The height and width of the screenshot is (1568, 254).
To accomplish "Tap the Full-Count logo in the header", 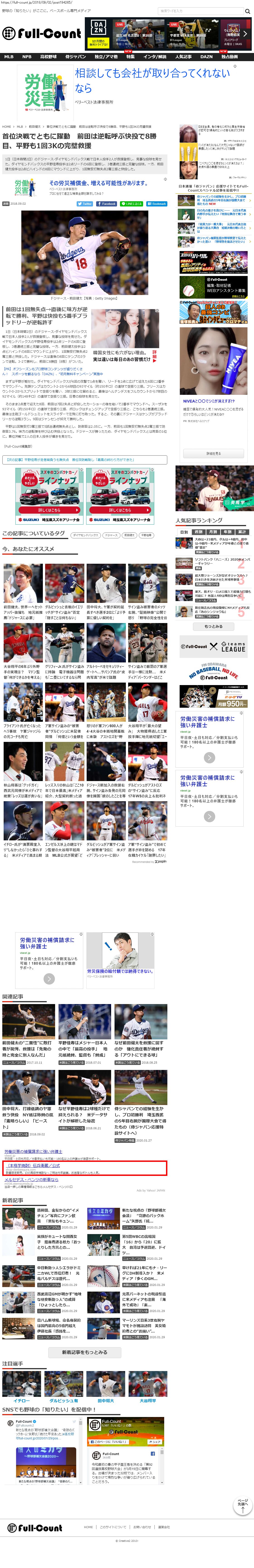I will tap(42, 34).
